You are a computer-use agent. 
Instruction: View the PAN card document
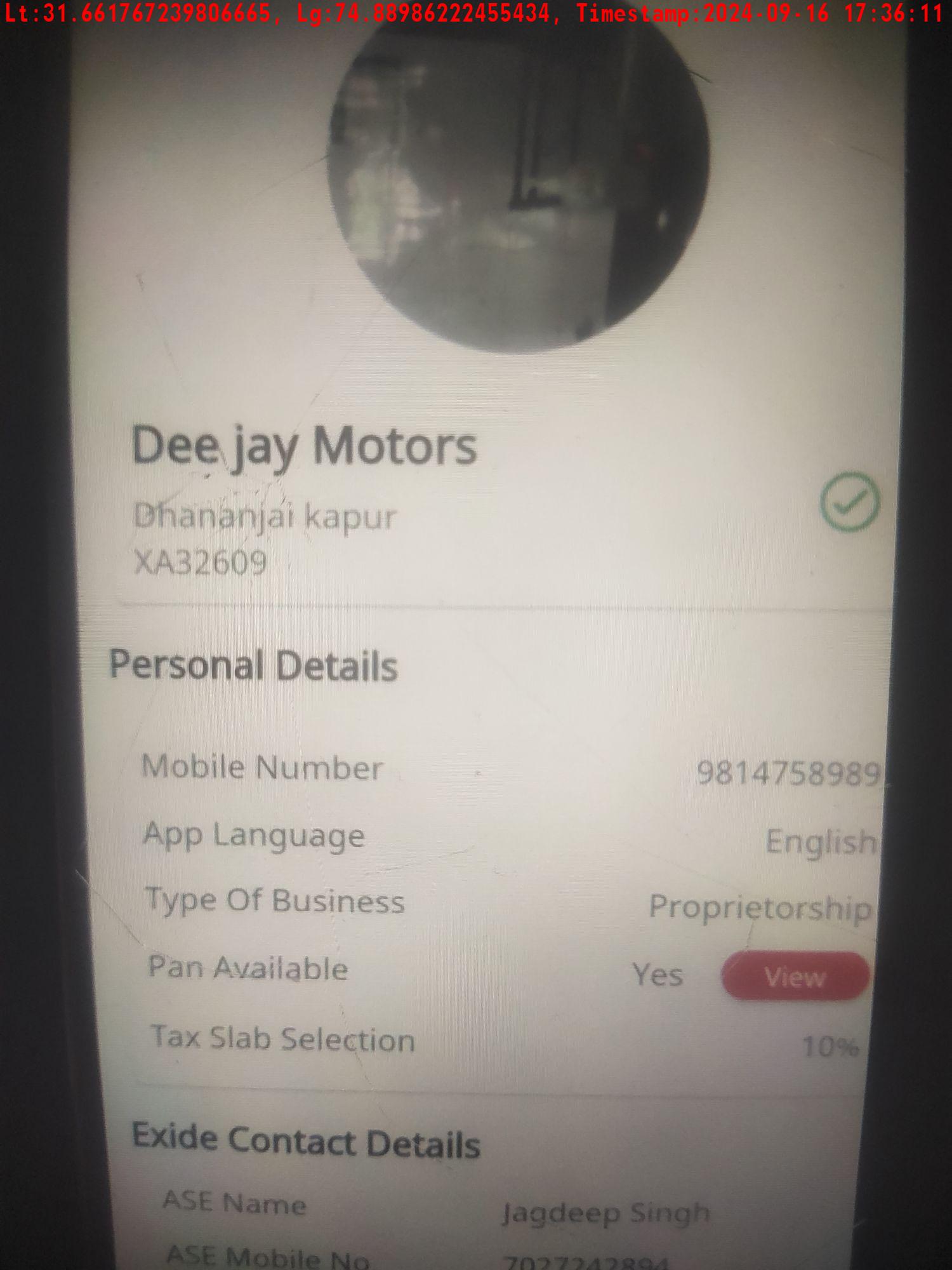795,976
